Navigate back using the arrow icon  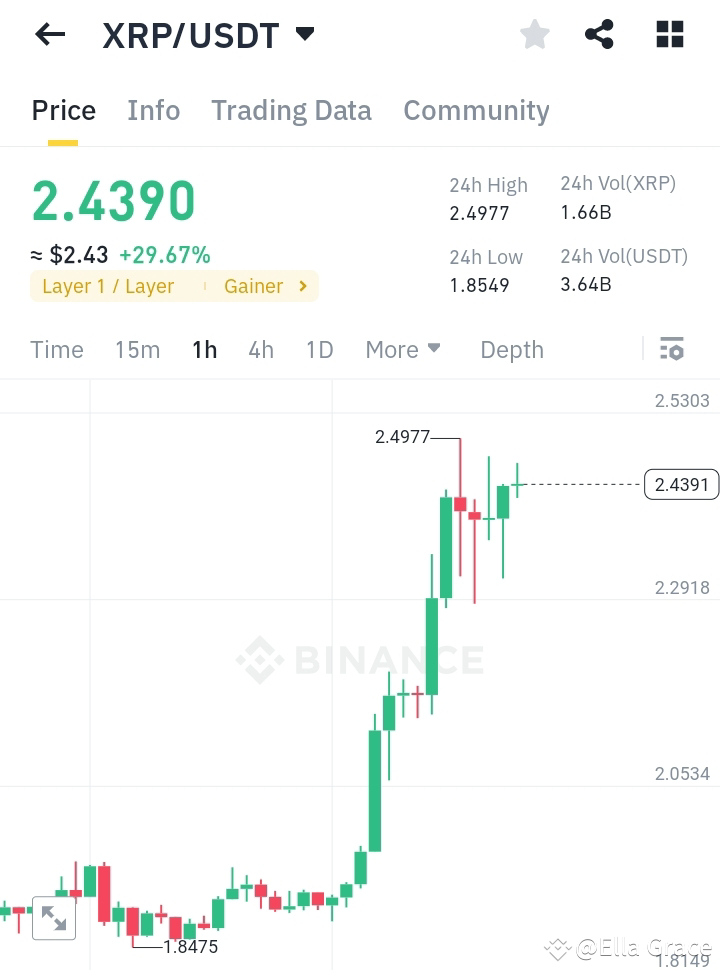click(x=48, y=34)
